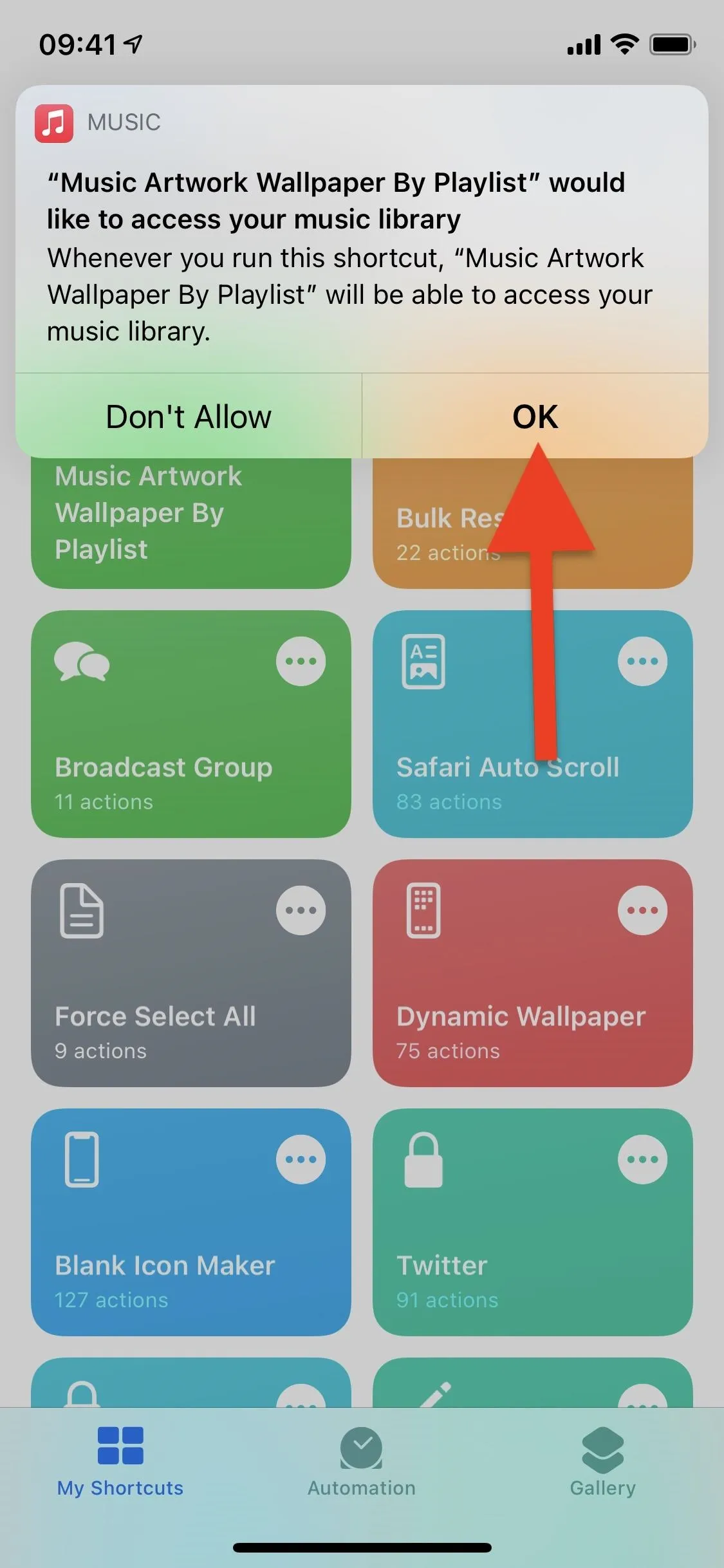The height and width of the screenshot is (1568, 724).
Task: Open the ellipsis menu on Dynamic Wallpaper
Action: tap(642, 910)
